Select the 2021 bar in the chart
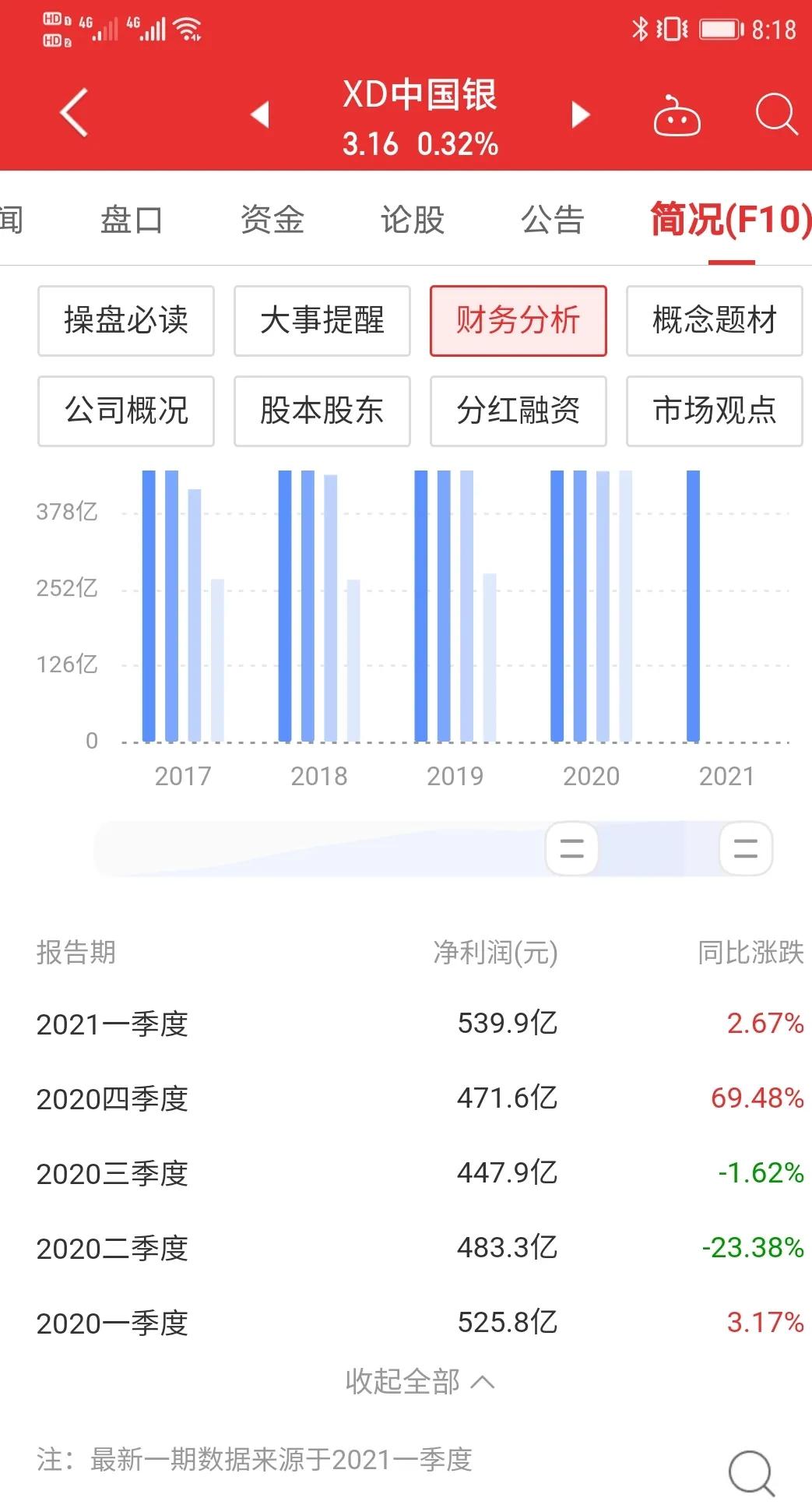Viewport: 812px width, 1505px height. [692, 605]
